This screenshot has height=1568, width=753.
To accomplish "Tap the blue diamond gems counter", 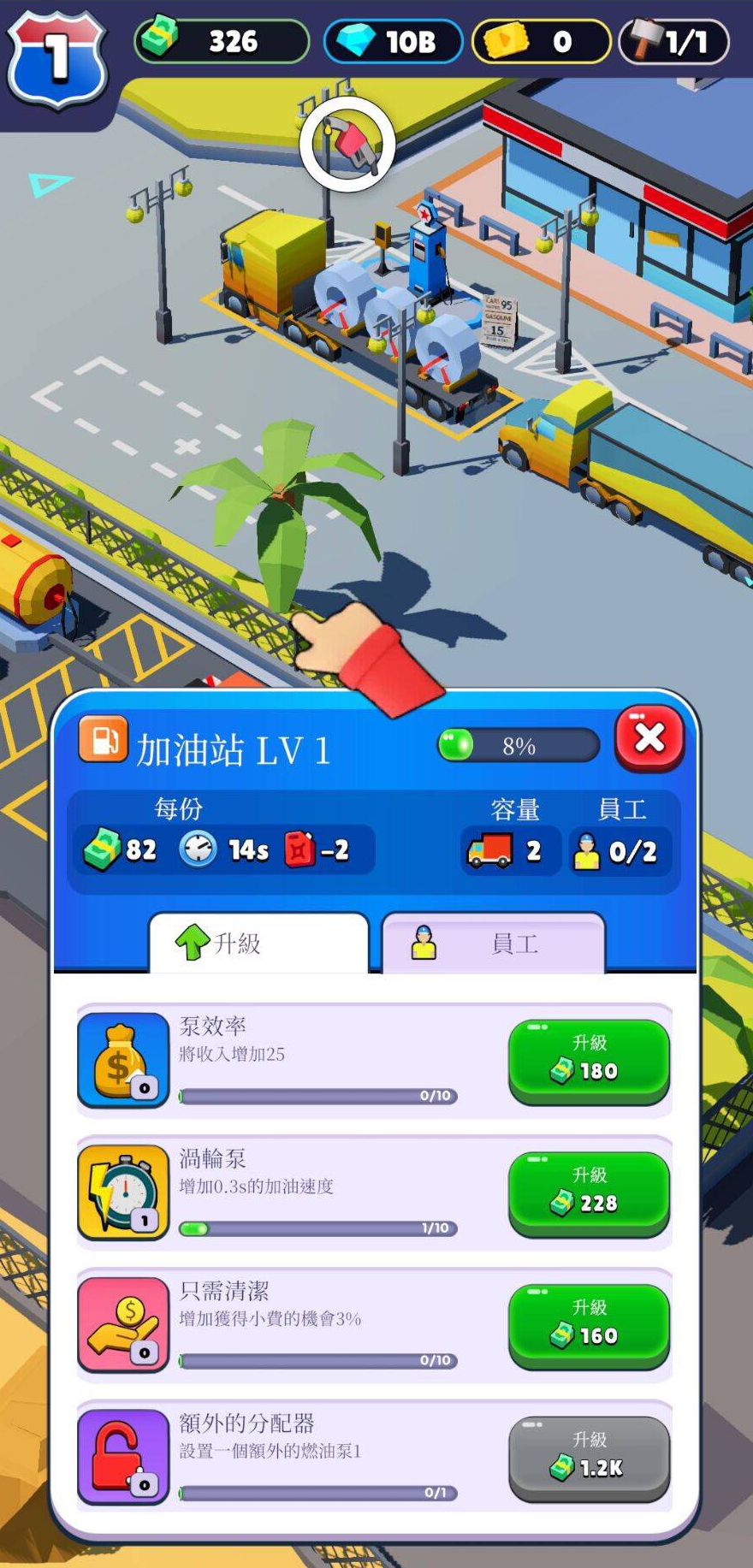I will (394, 41).
